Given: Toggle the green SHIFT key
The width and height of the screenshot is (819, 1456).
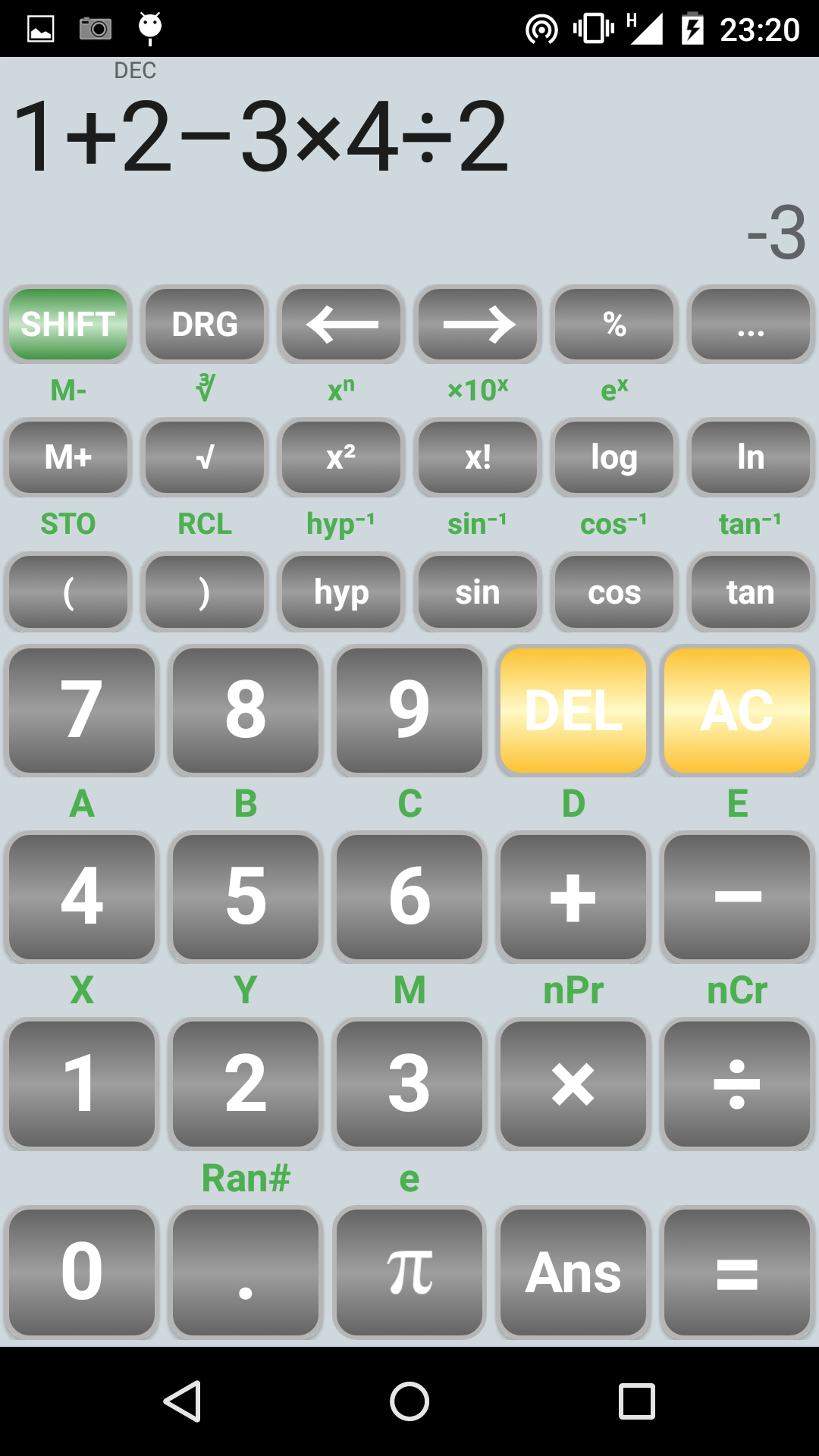Looking at the screenshot, I should point(67,325).
